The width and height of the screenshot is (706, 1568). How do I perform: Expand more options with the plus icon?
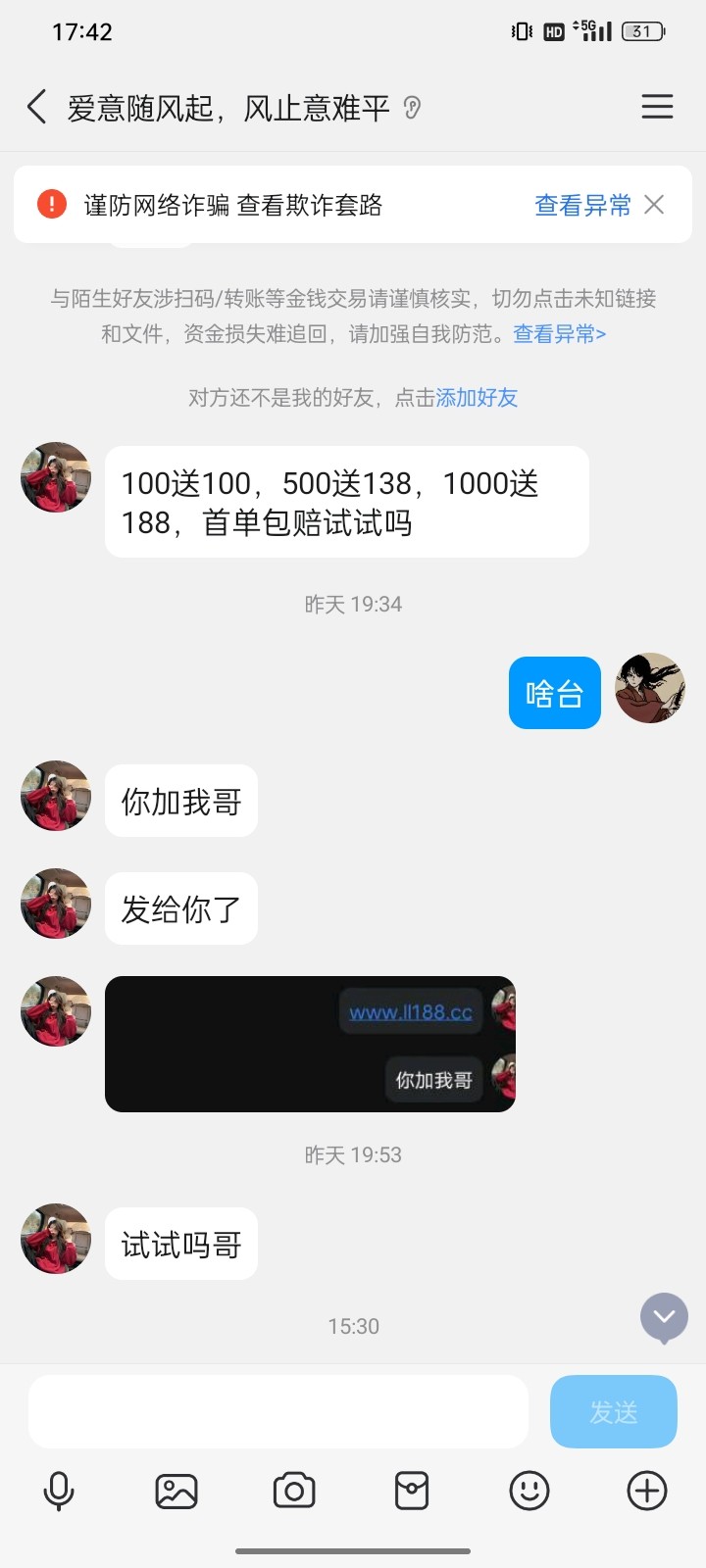tap(647, 1492)
